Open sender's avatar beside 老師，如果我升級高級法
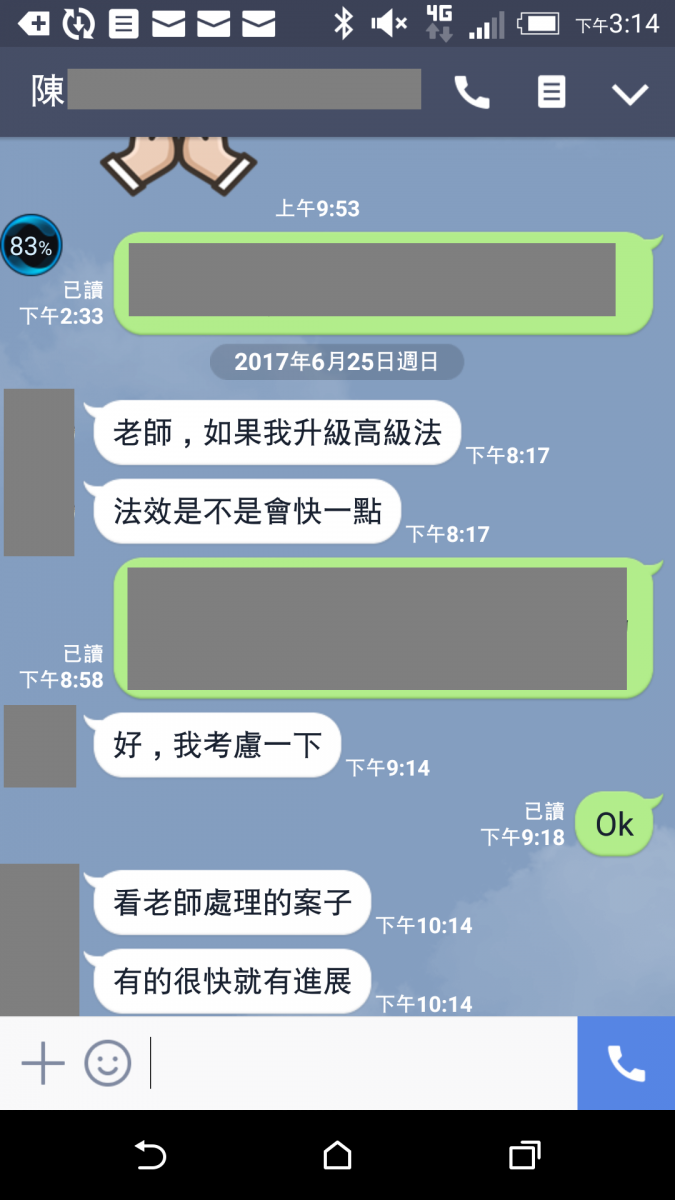 pyautogui.click(x=39, y=472)
